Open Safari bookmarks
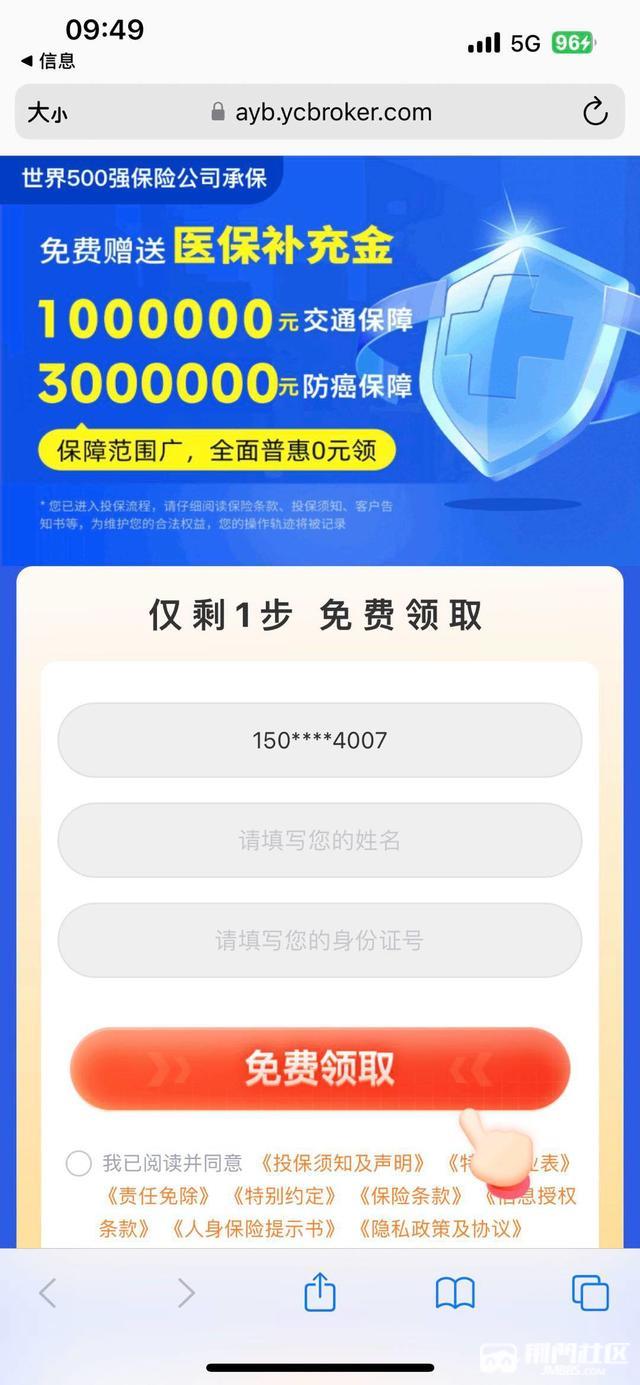 [455, 1293]
